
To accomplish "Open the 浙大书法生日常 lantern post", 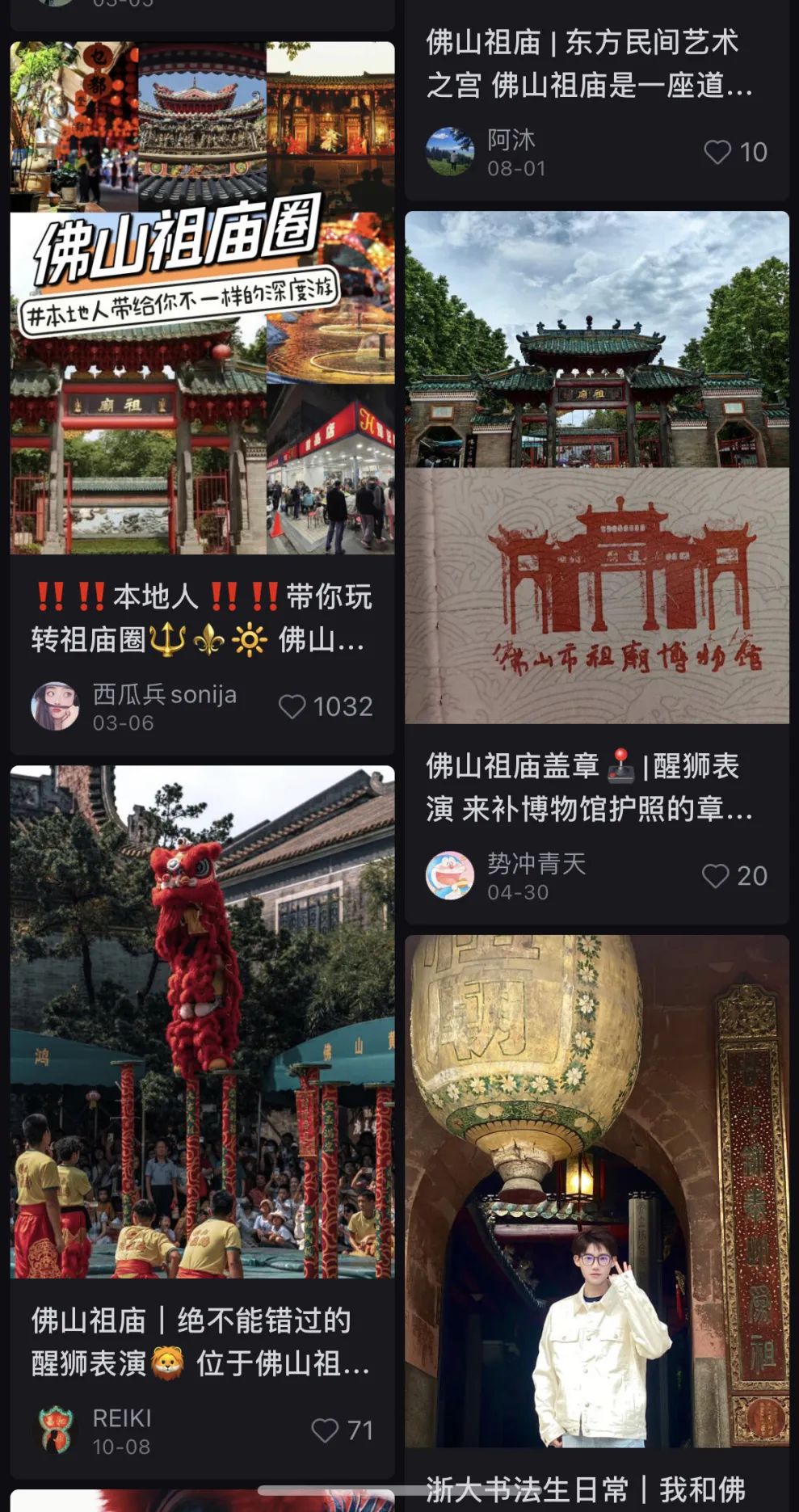I will [596, 1191].
